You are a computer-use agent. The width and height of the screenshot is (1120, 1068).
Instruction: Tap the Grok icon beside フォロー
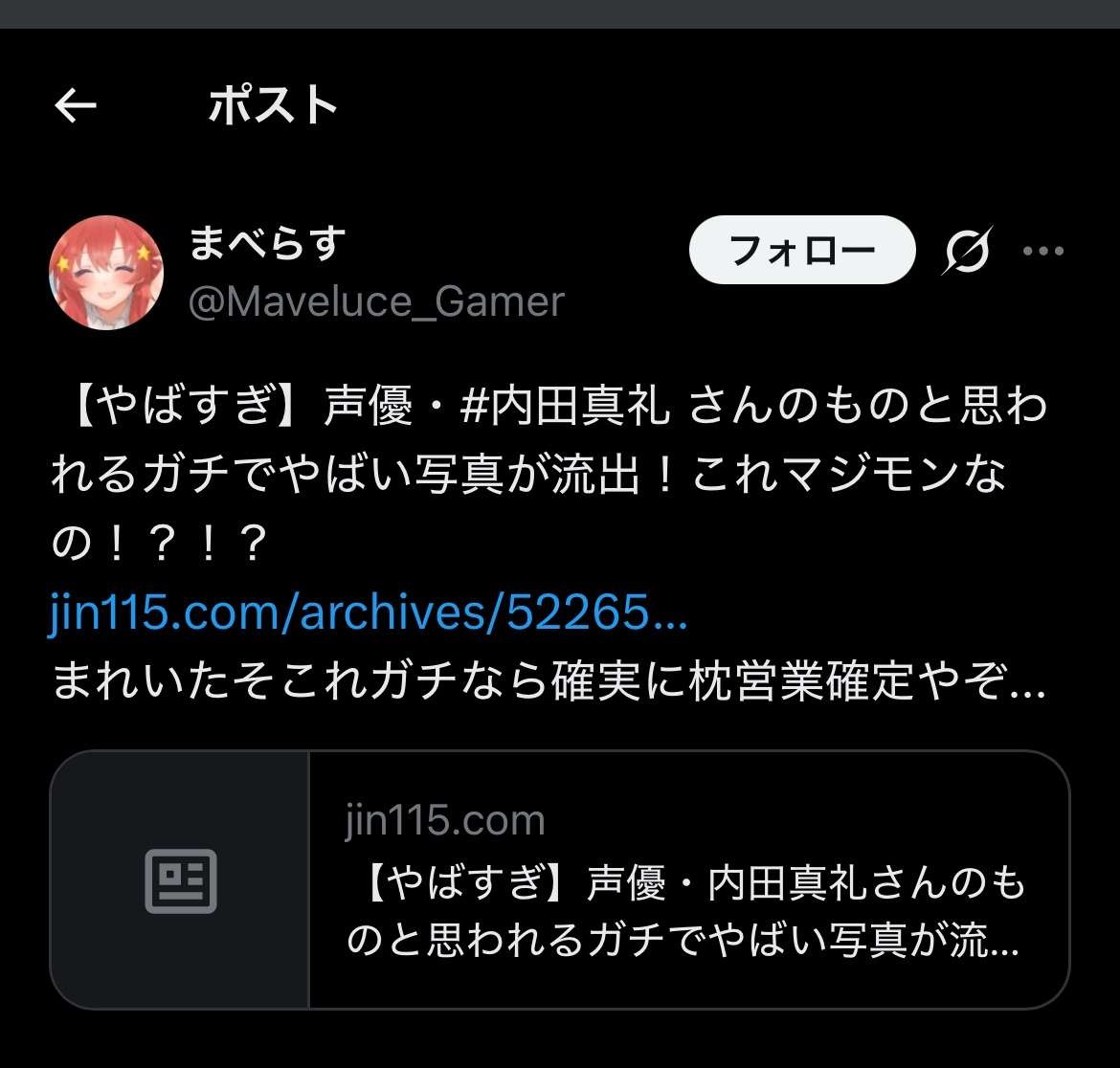click(968, 251)
